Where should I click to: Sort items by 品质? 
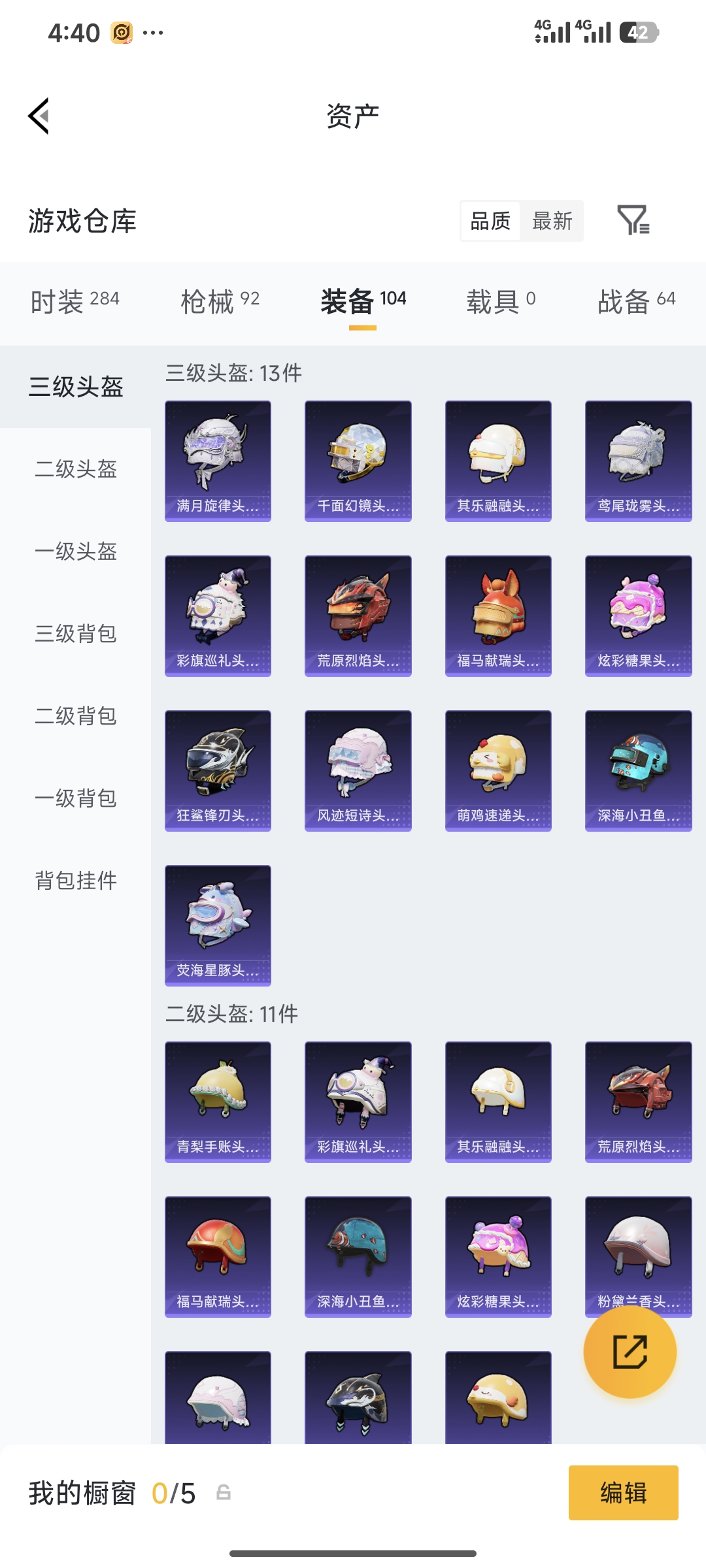tap(490, 221)
